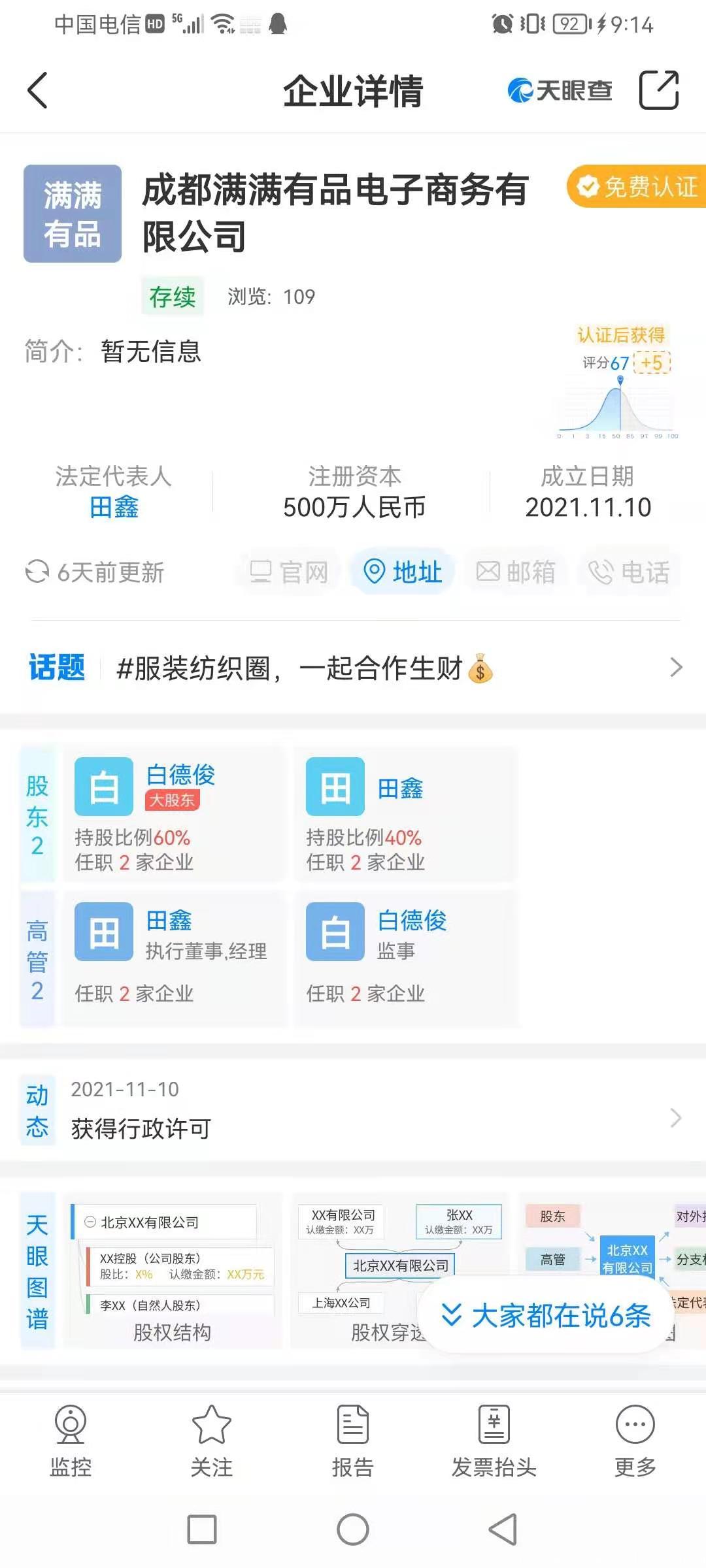Tap the 关注 star to follow company
Viewport: 706px width, 1568px height.
[211, 1437]
